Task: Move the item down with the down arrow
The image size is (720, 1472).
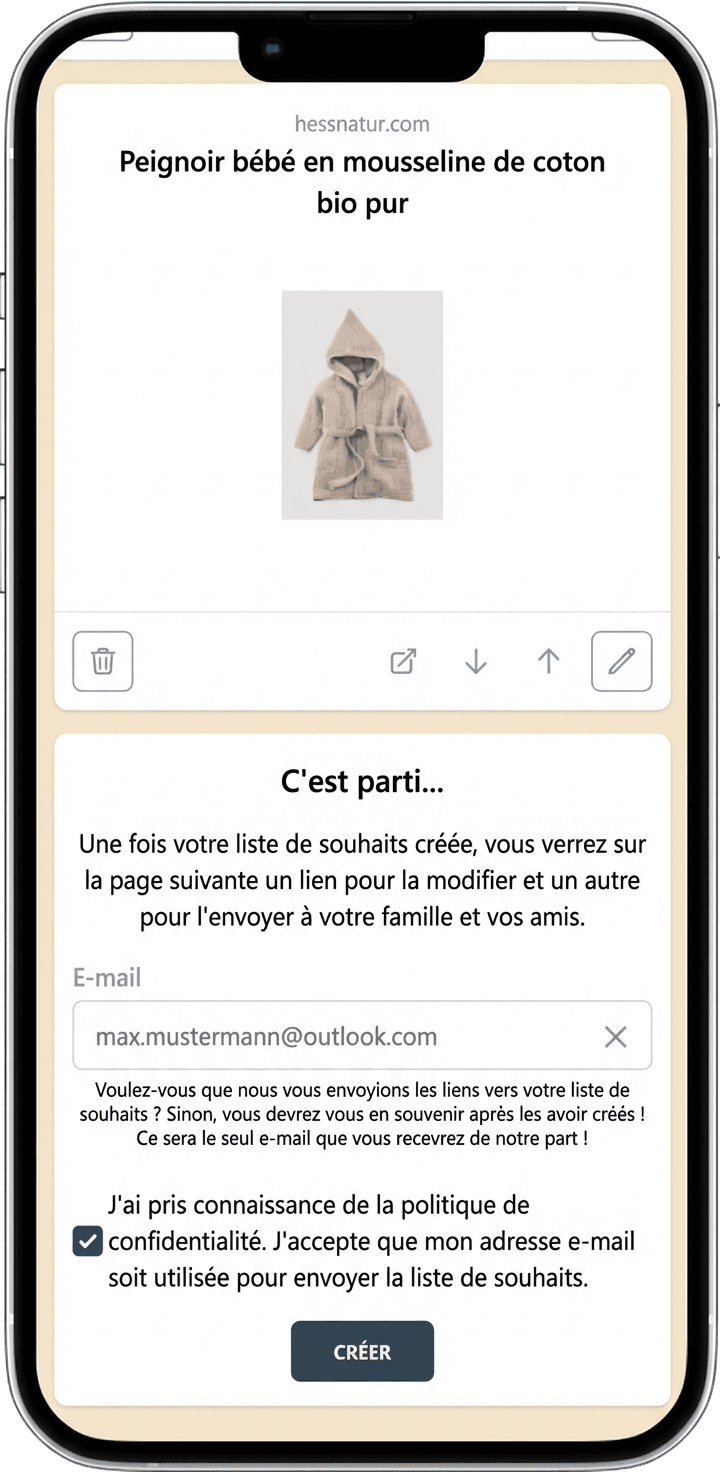Action: (475, 661)
